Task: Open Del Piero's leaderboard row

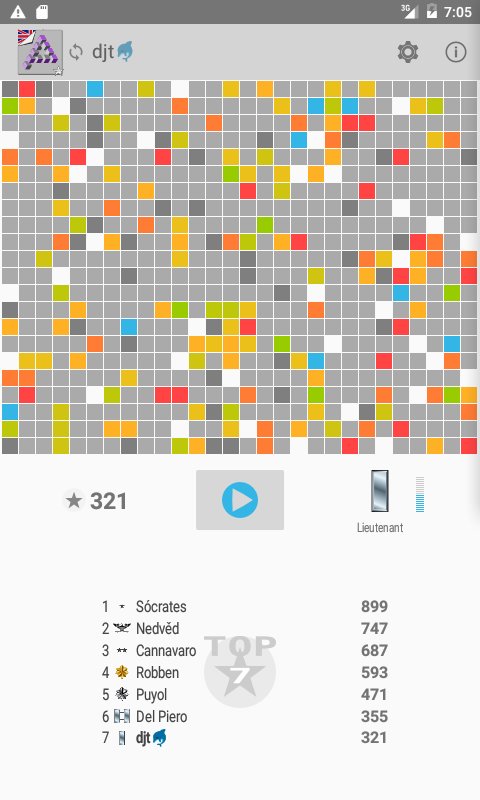Action: point(245,716)
